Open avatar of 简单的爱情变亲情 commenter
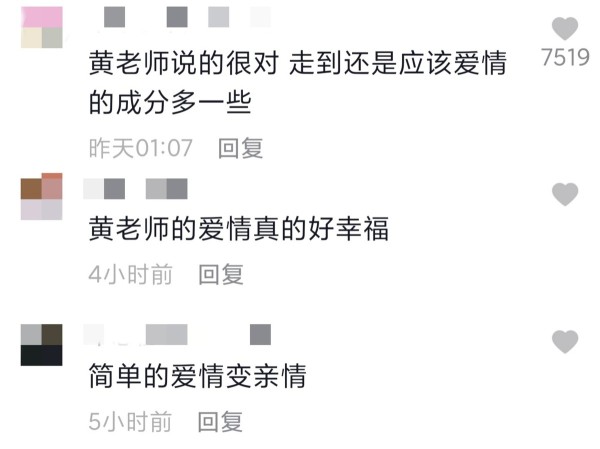The width and height of the screenshot is (600, 449). click(42, 345)
